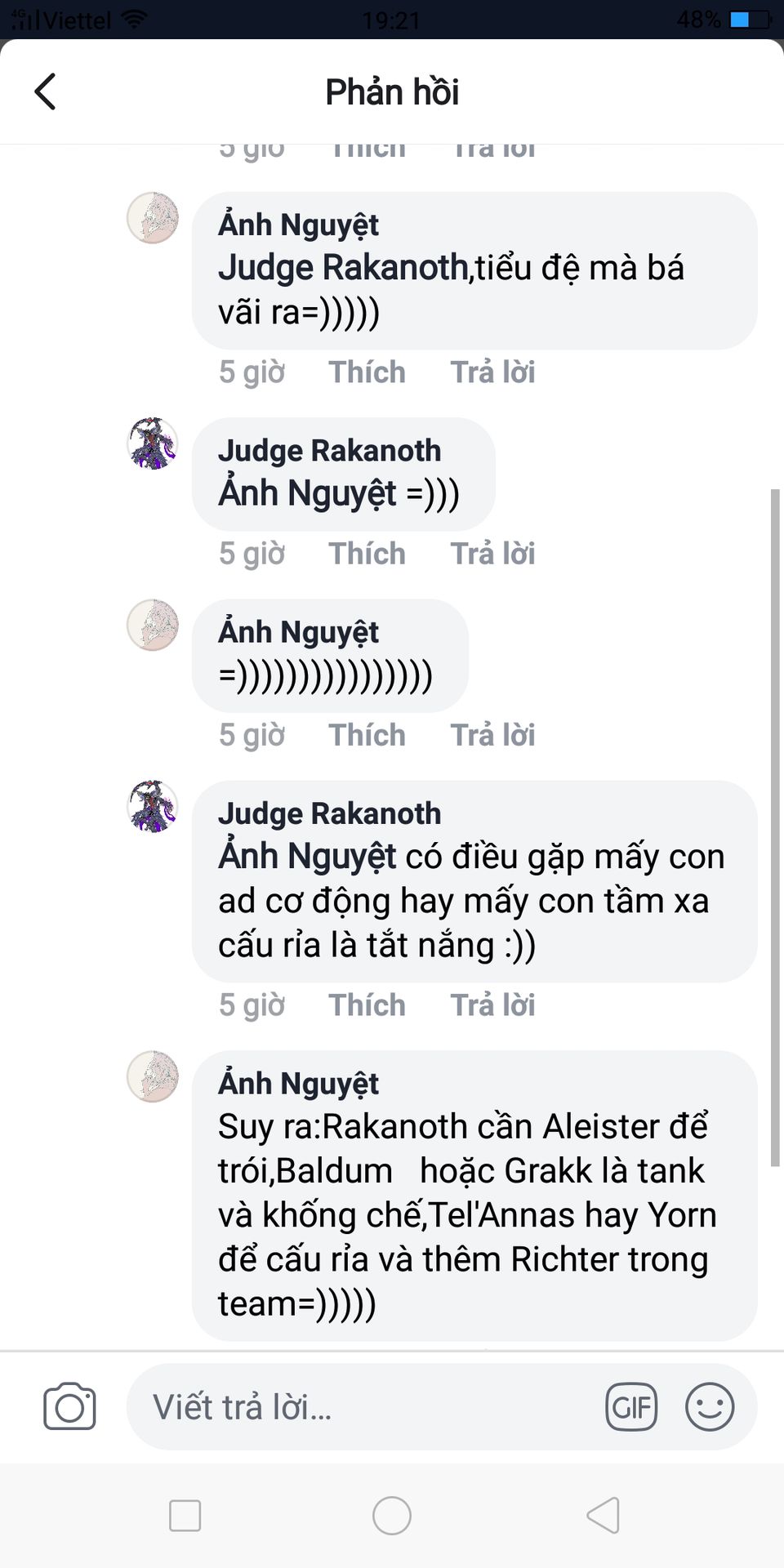The height and width of the screenshot is (1568, 784).
Task: Open Judge Rakanoth's avatar on the "có điều" comment
Action: click(x=153, y=807)
